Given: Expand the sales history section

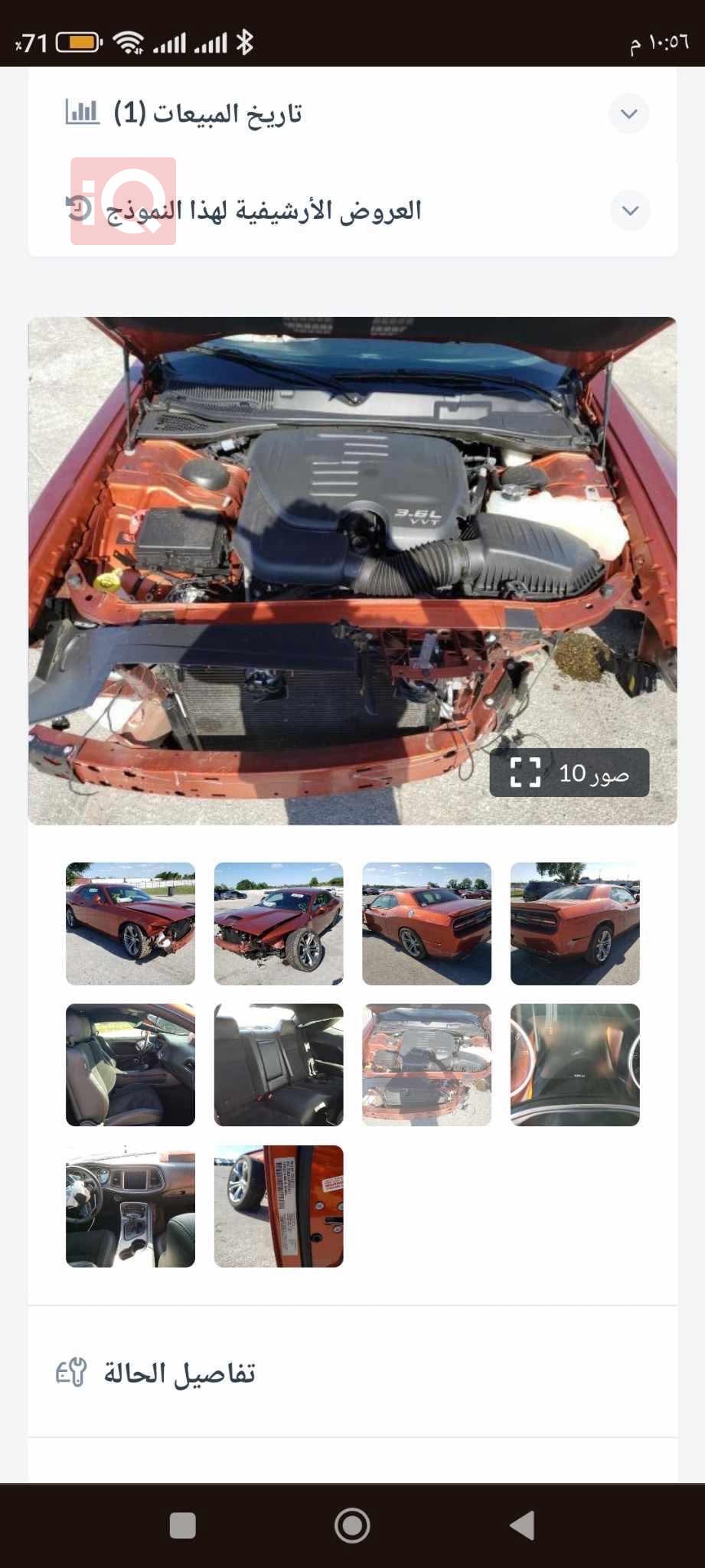Looking at the screenshot, I should coord(628,114).
